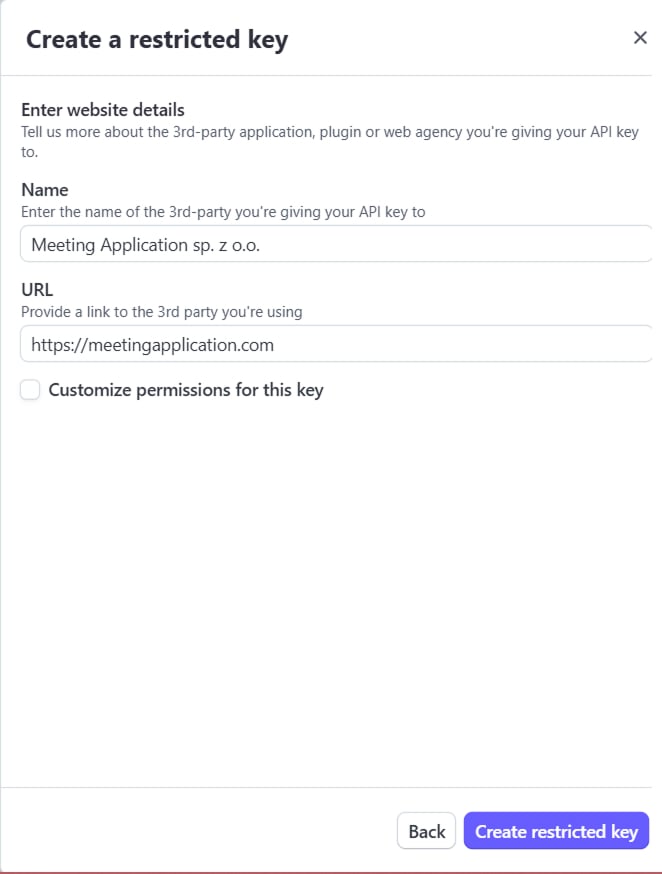The image size is (662, 874).
Task: Check Customize permissions for this key
Action: coord(31,390)
